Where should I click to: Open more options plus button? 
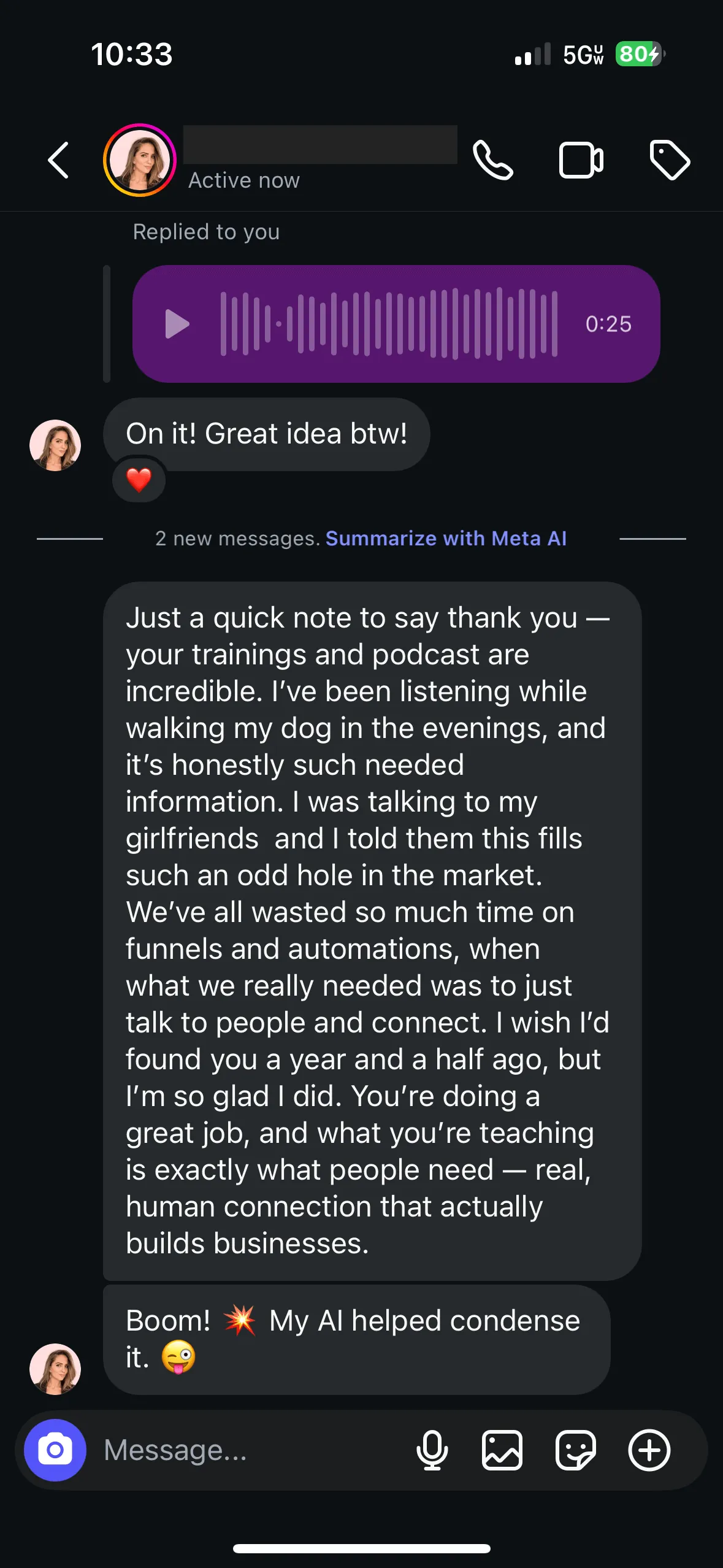click(649, 1450)
